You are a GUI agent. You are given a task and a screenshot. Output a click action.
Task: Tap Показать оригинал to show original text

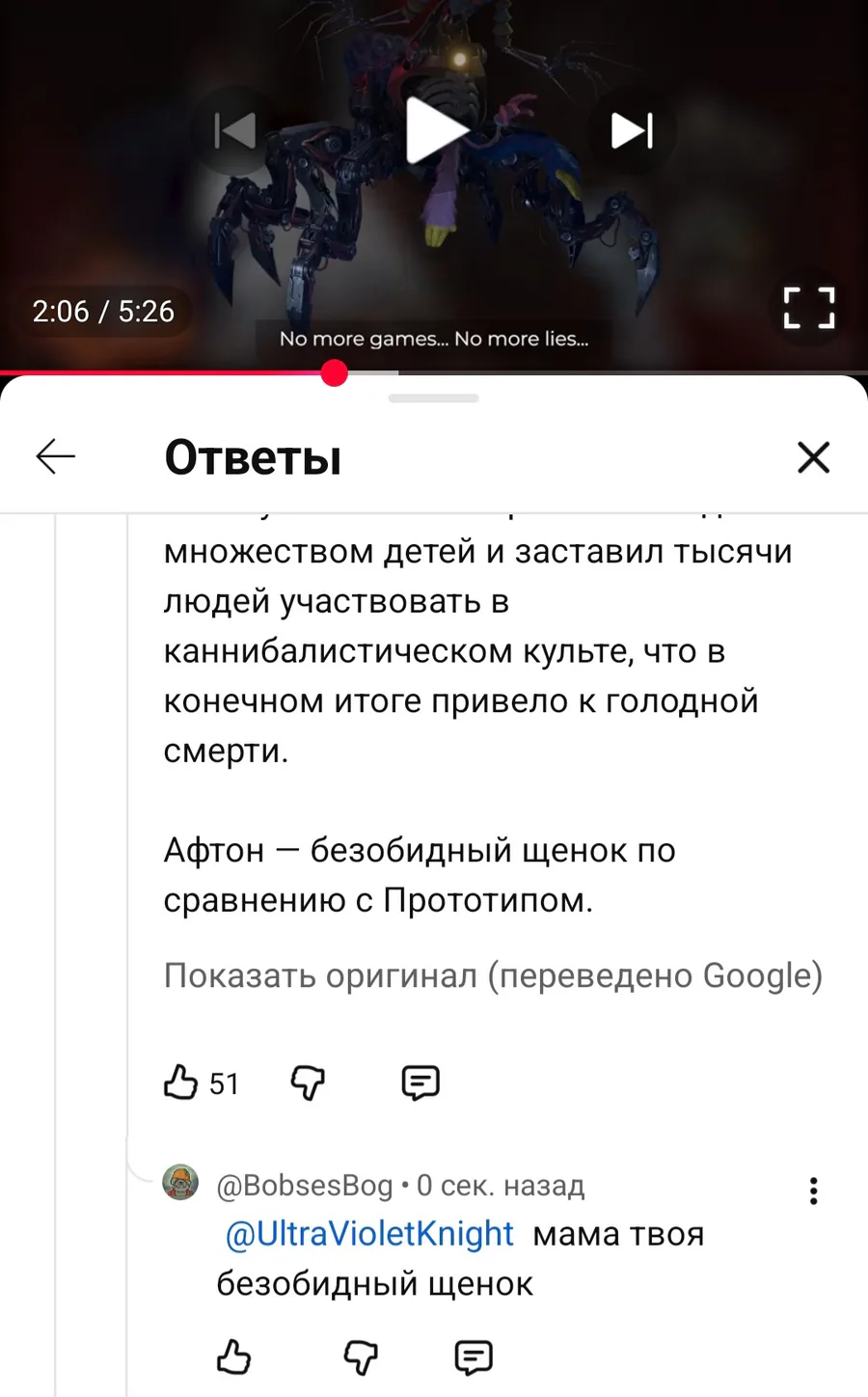point(492,975)
